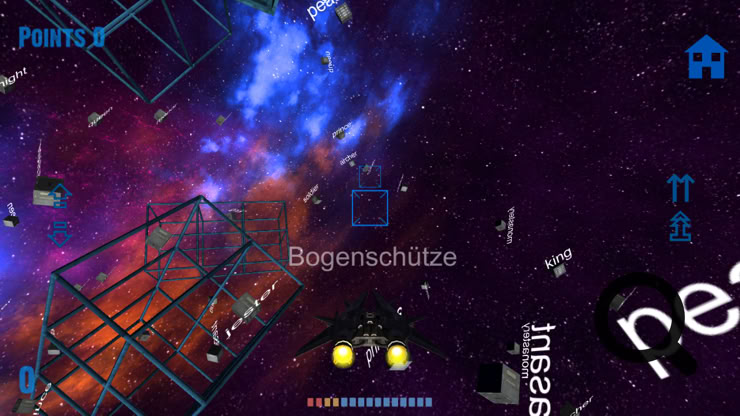Screen dimensions: 740x416
Task: Return to the home menu
Action: 706,57
